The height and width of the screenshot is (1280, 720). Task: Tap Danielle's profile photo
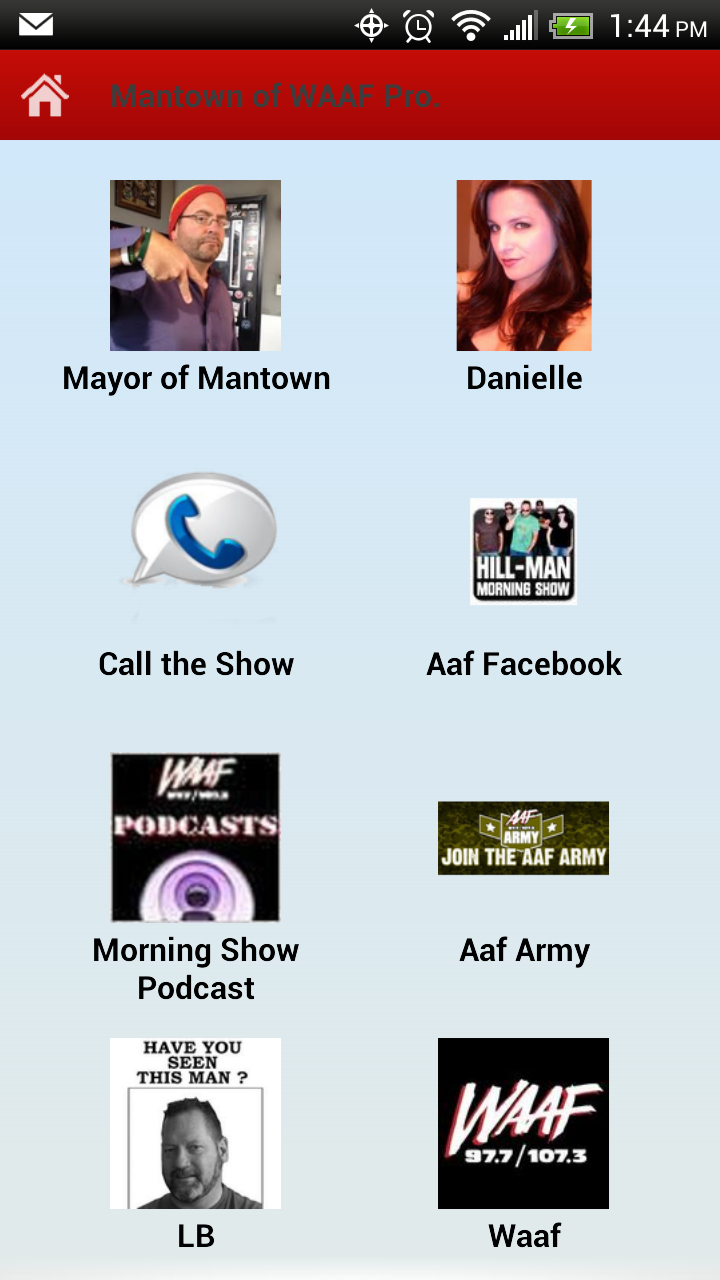tap(523, 264)
